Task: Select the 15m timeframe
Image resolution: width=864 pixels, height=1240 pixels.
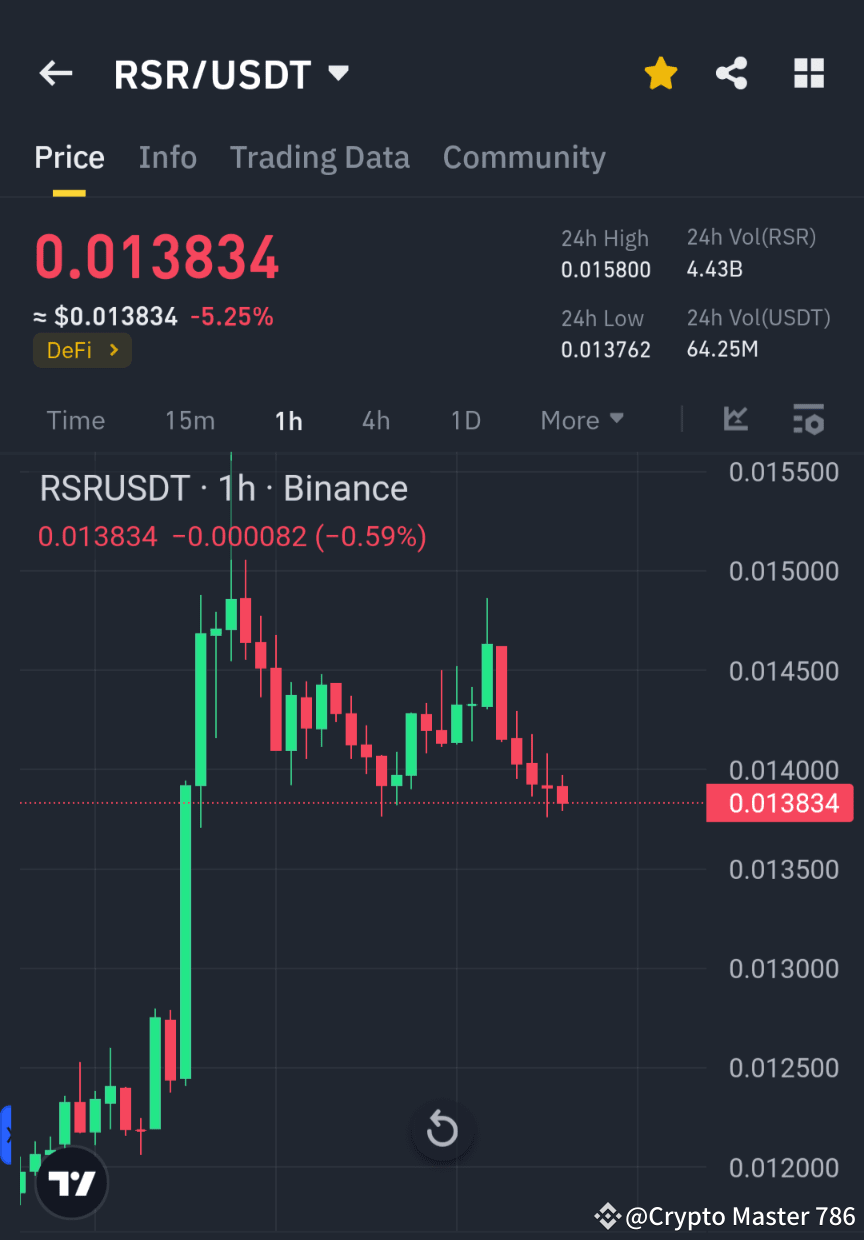Action: point(190,420)
